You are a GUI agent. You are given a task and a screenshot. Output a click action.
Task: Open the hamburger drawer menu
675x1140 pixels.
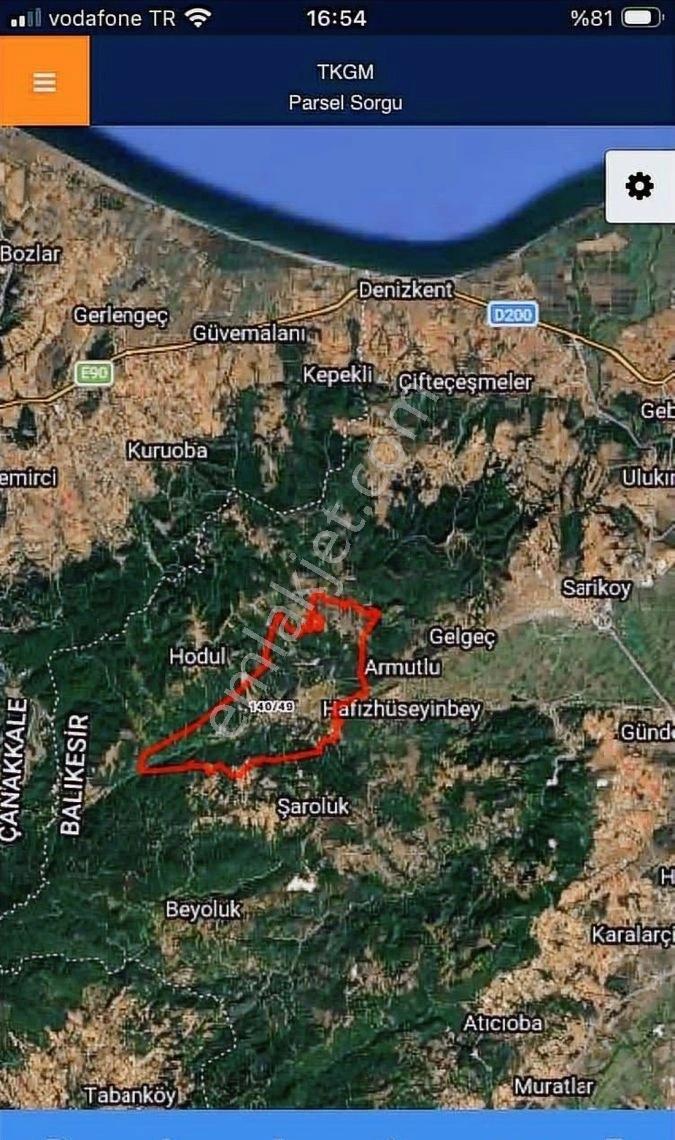tap(44, 81)
